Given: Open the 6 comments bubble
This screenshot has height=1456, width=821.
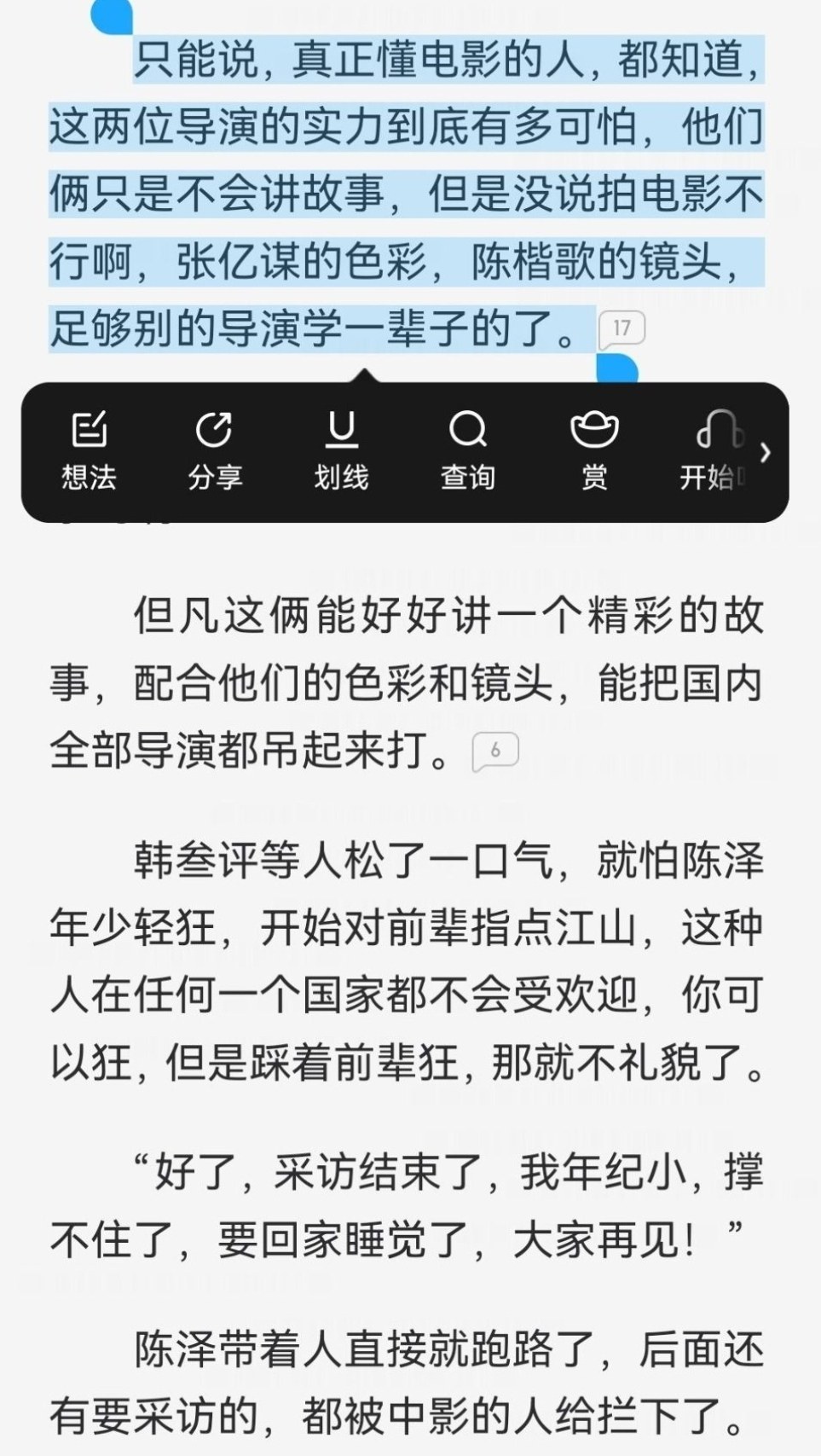Looking at the screenshot, I should point(495,752).
